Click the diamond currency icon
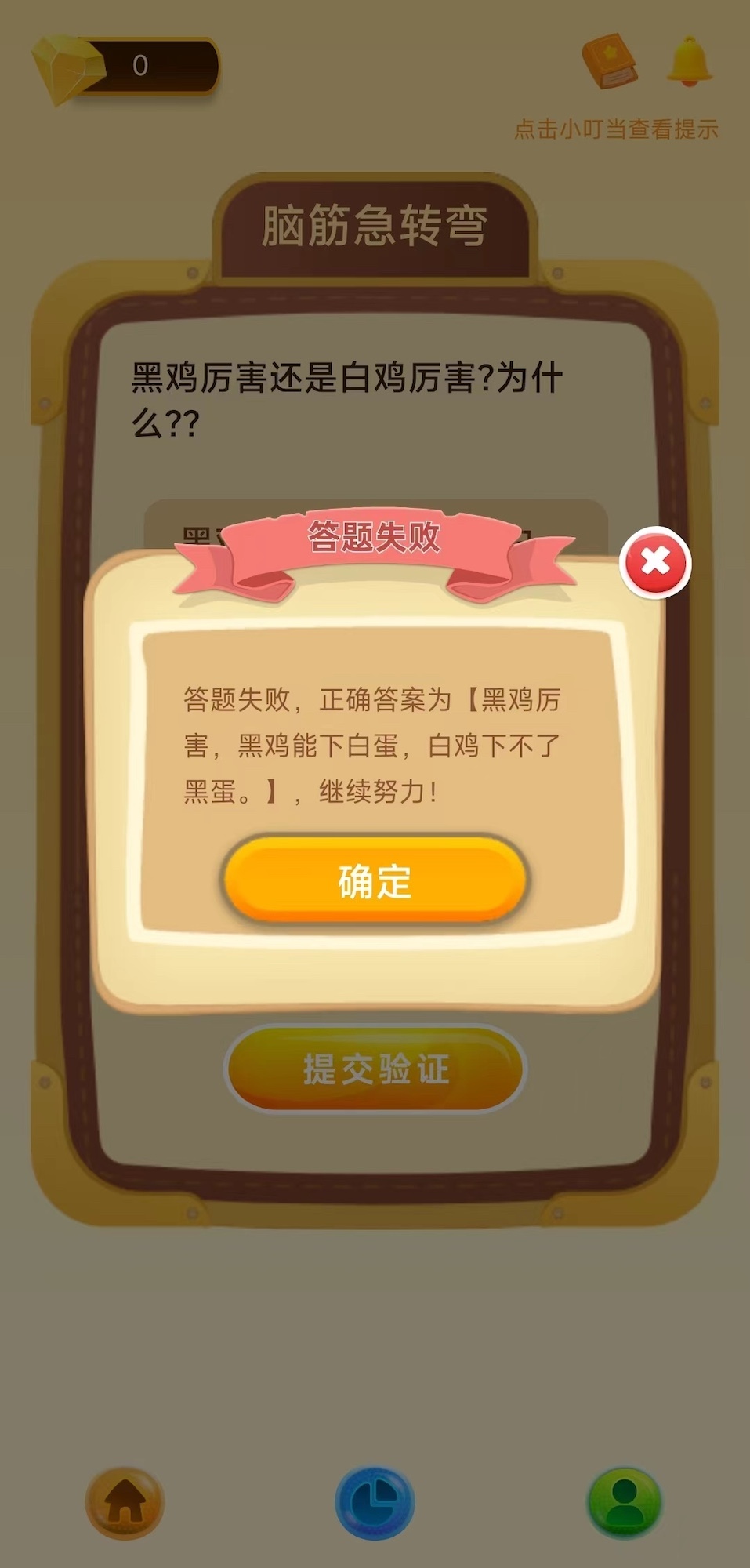Screen dimensions: 750x1568 click(67, 67)
